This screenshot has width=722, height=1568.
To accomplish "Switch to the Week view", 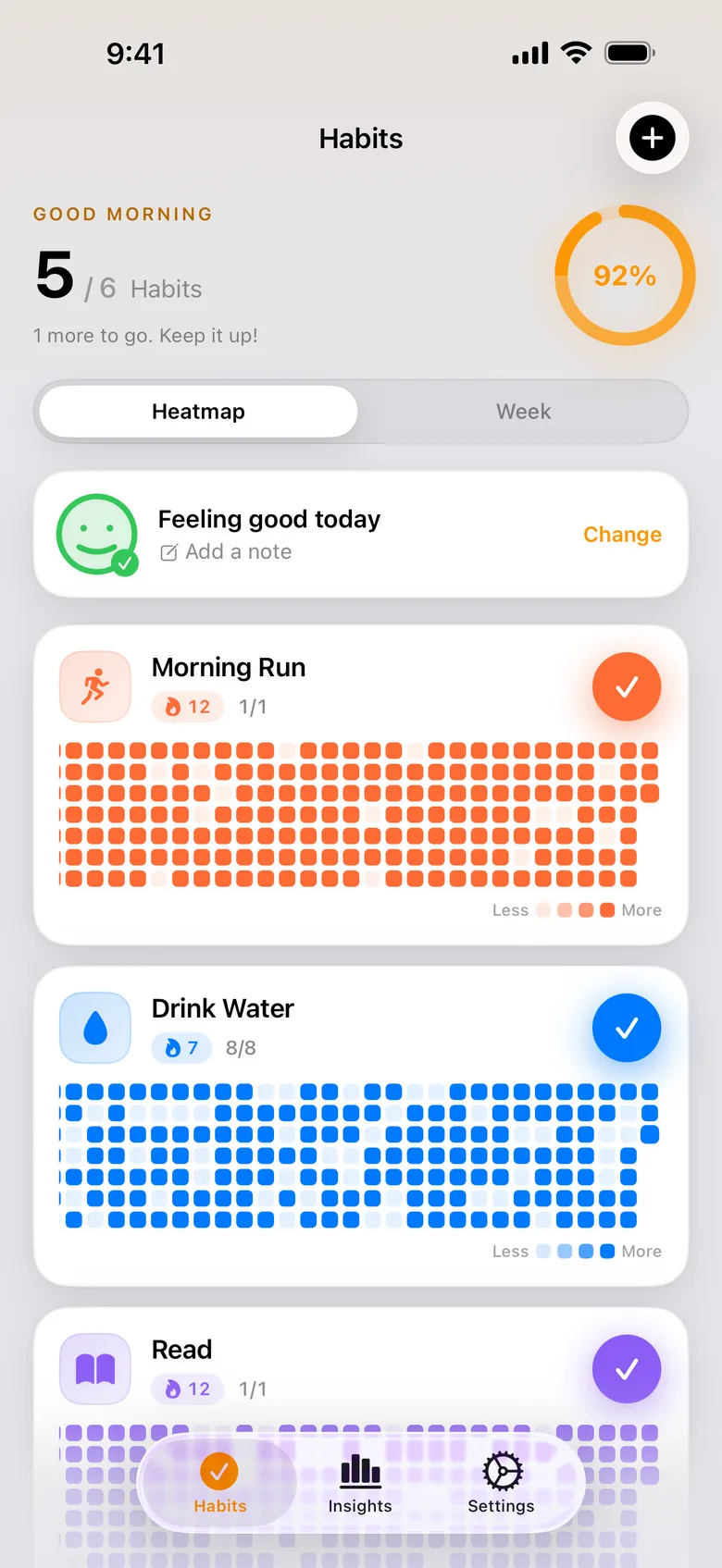I will (523, 412).
